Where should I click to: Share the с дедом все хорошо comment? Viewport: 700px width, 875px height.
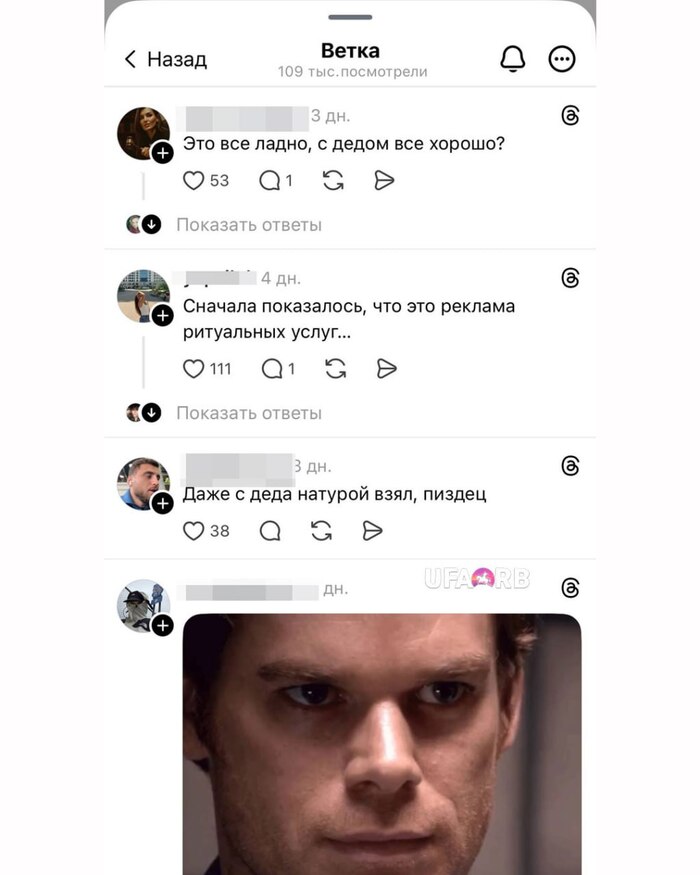384,180
